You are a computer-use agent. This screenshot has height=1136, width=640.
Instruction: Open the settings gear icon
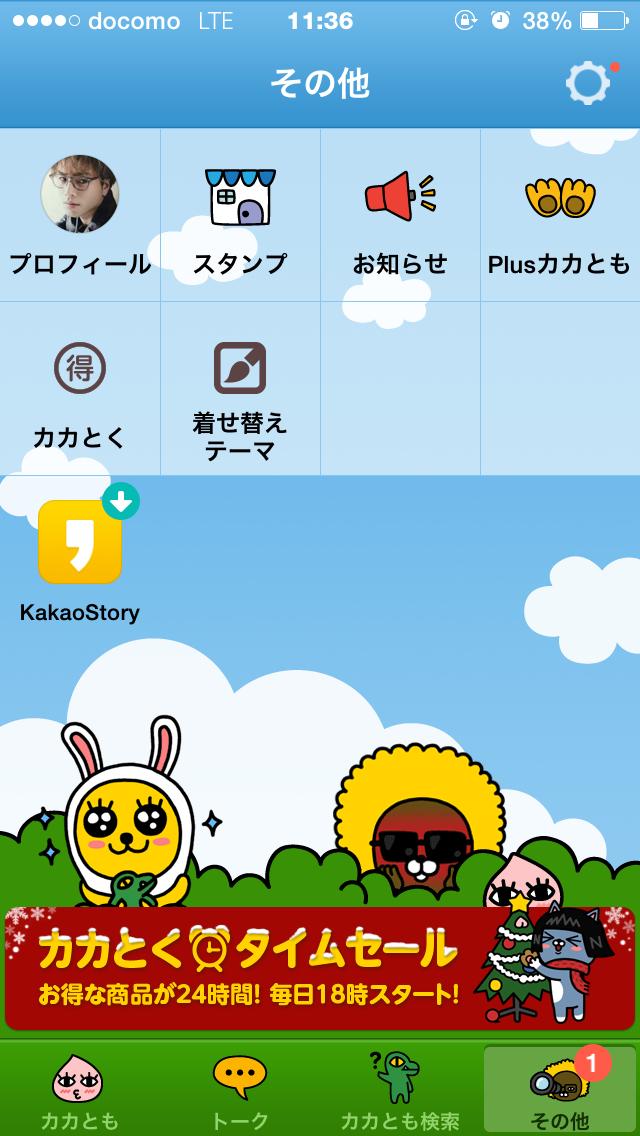(587, 83)
